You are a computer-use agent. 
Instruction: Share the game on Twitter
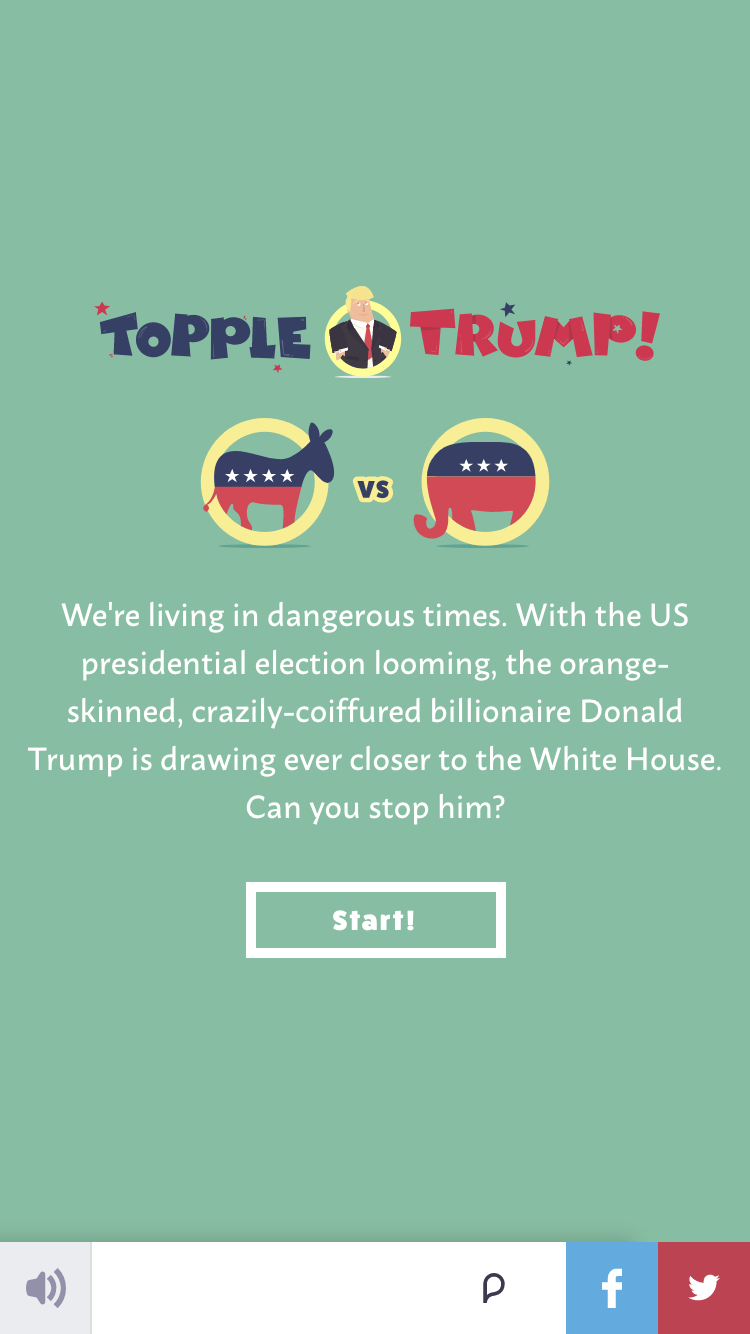704,1288
